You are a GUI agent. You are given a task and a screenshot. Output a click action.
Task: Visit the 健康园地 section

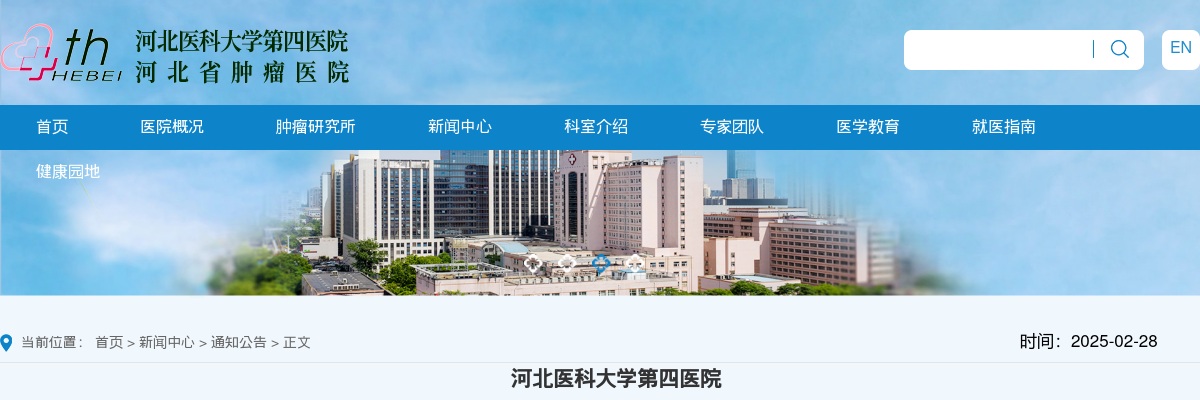tap(68, 172)
